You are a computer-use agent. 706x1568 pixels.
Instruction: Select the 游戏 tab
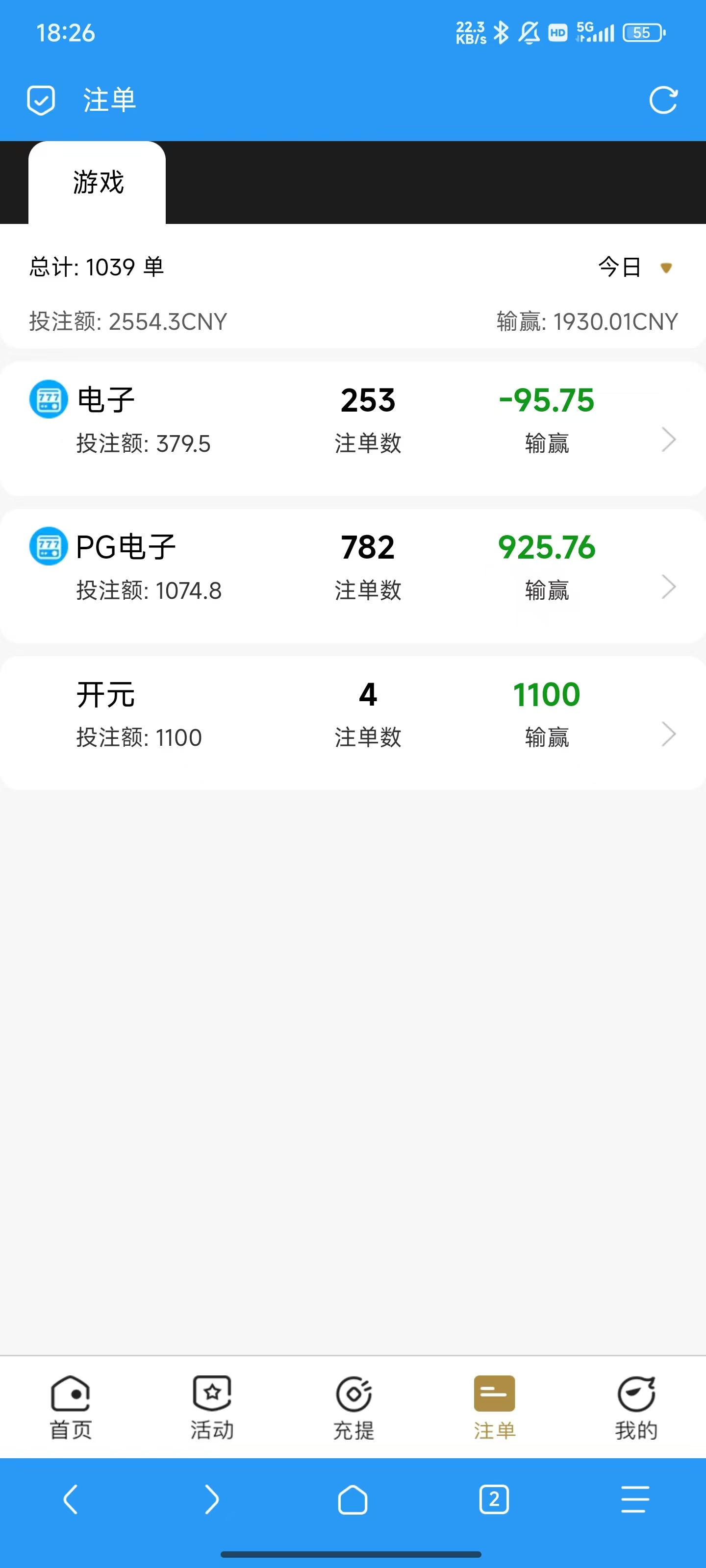[98, 183]
